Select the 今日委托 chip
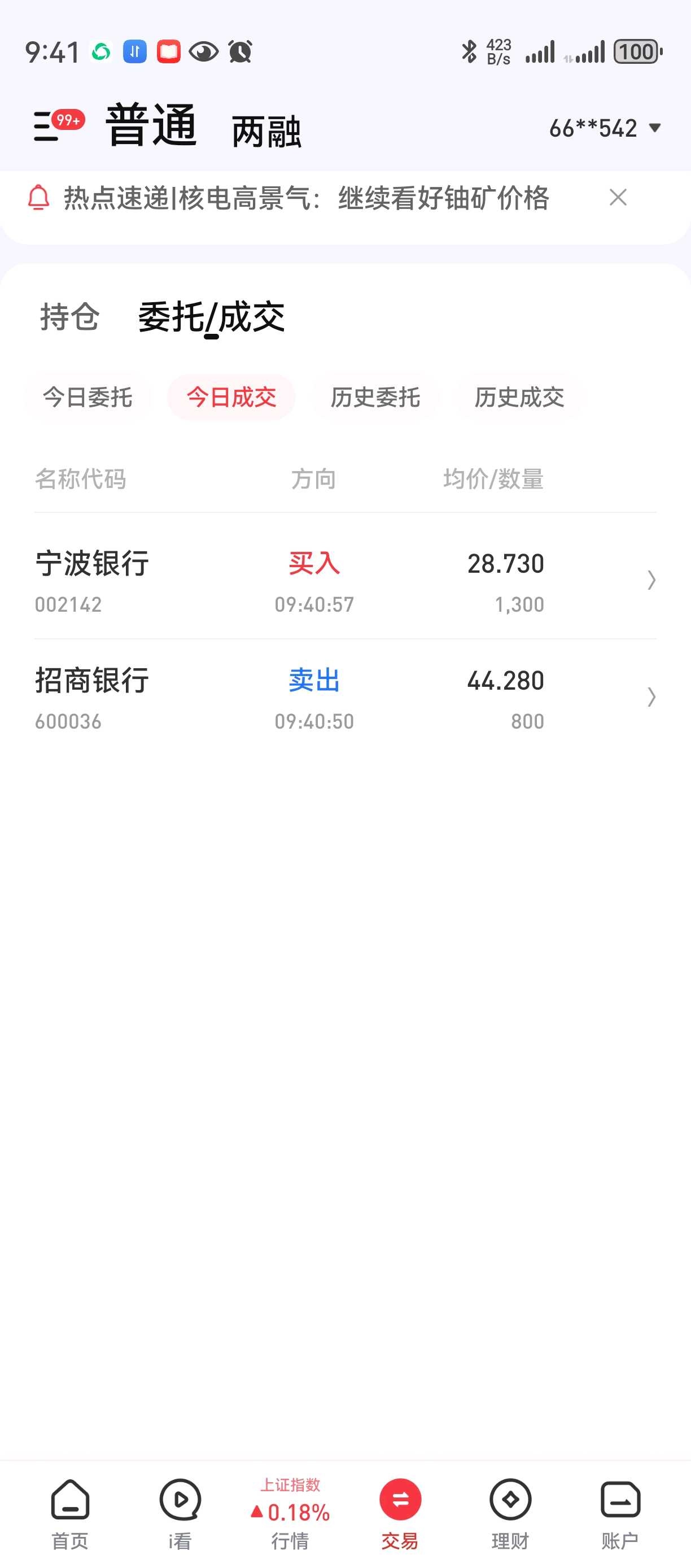The image size is (691, 1568). [88, 398]
